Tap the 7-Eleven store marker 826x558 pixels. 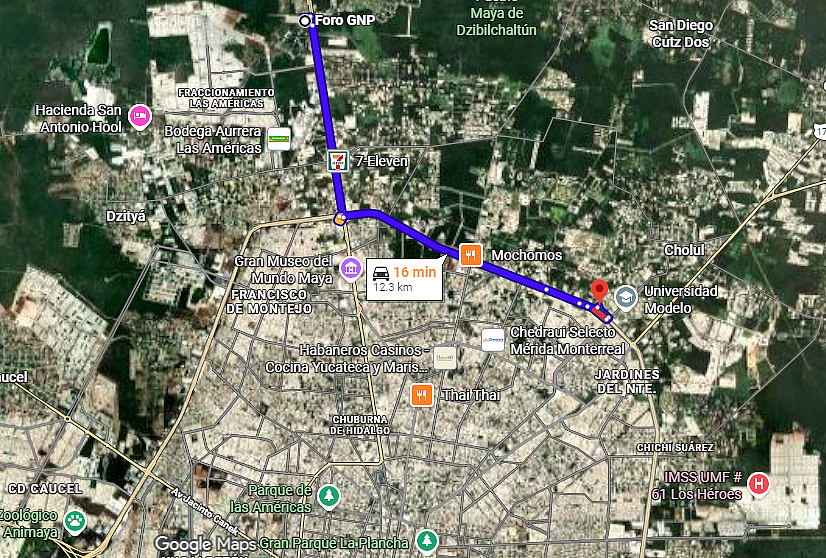[x=338, y=160]
